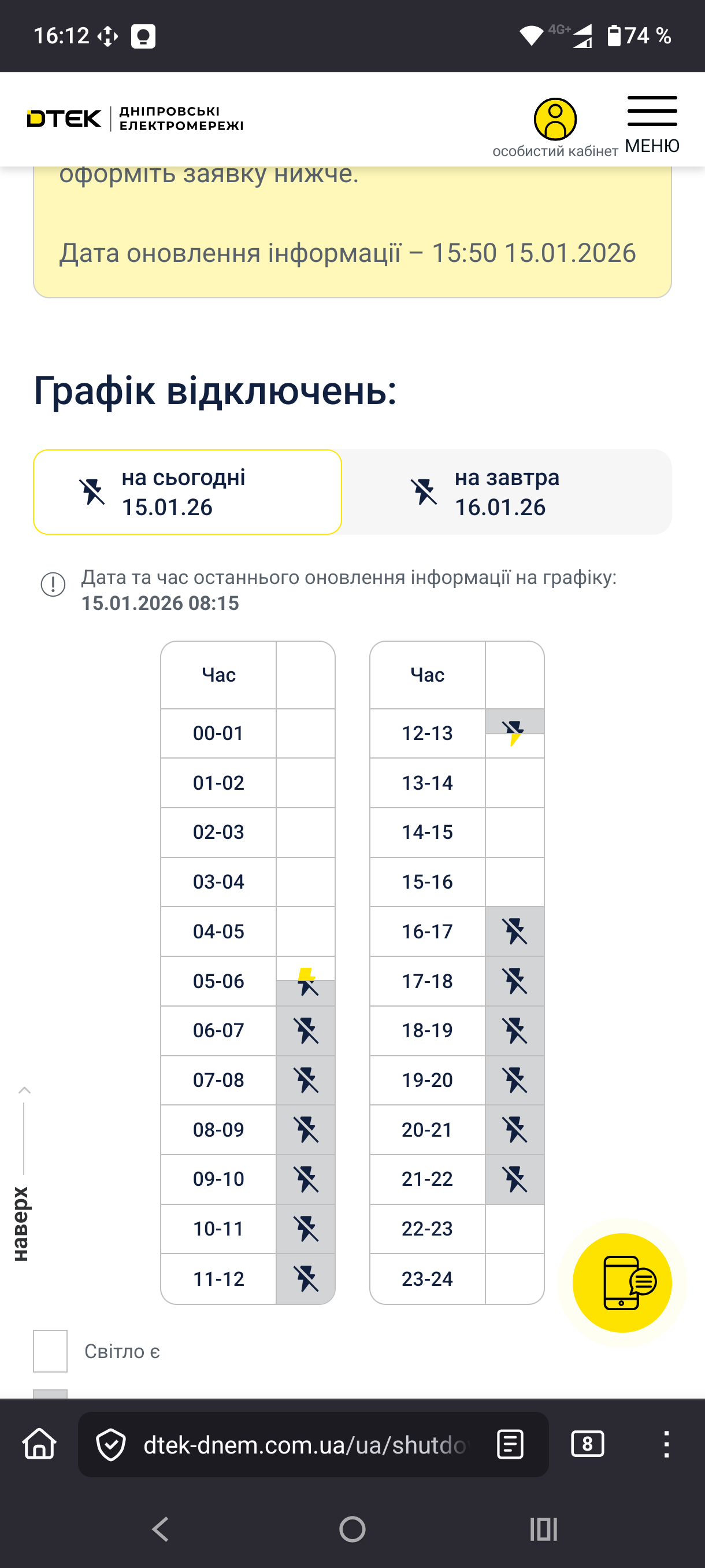
Task: Switch to на завтра 16.01.26 tab
Action: [506, 492]
